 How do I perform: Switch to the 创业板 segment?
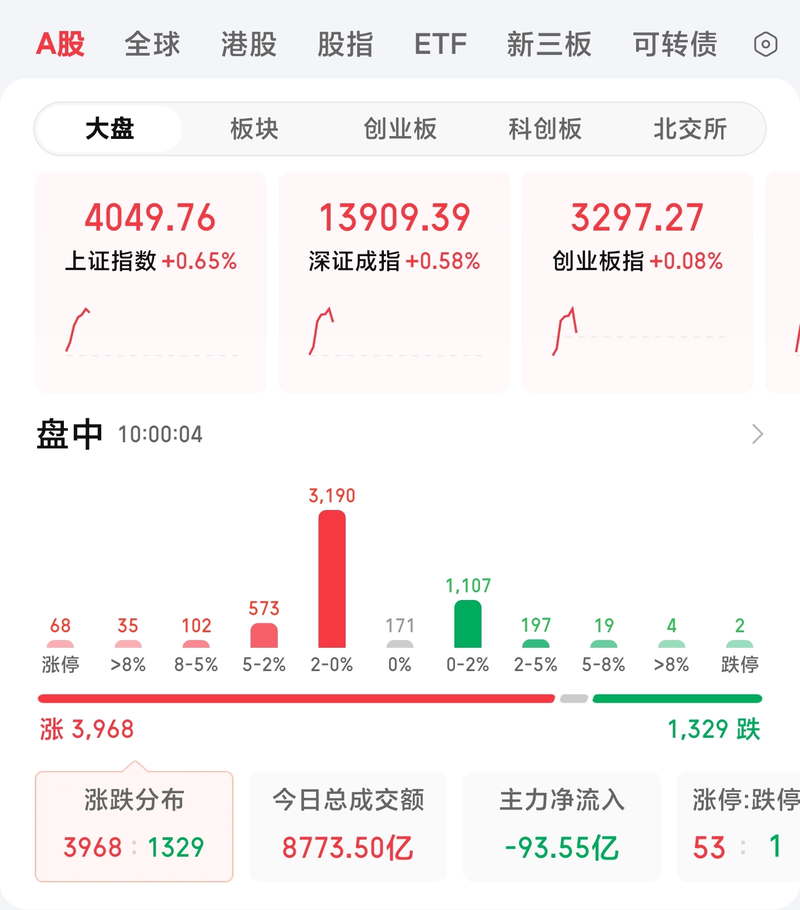pos(400,129)
